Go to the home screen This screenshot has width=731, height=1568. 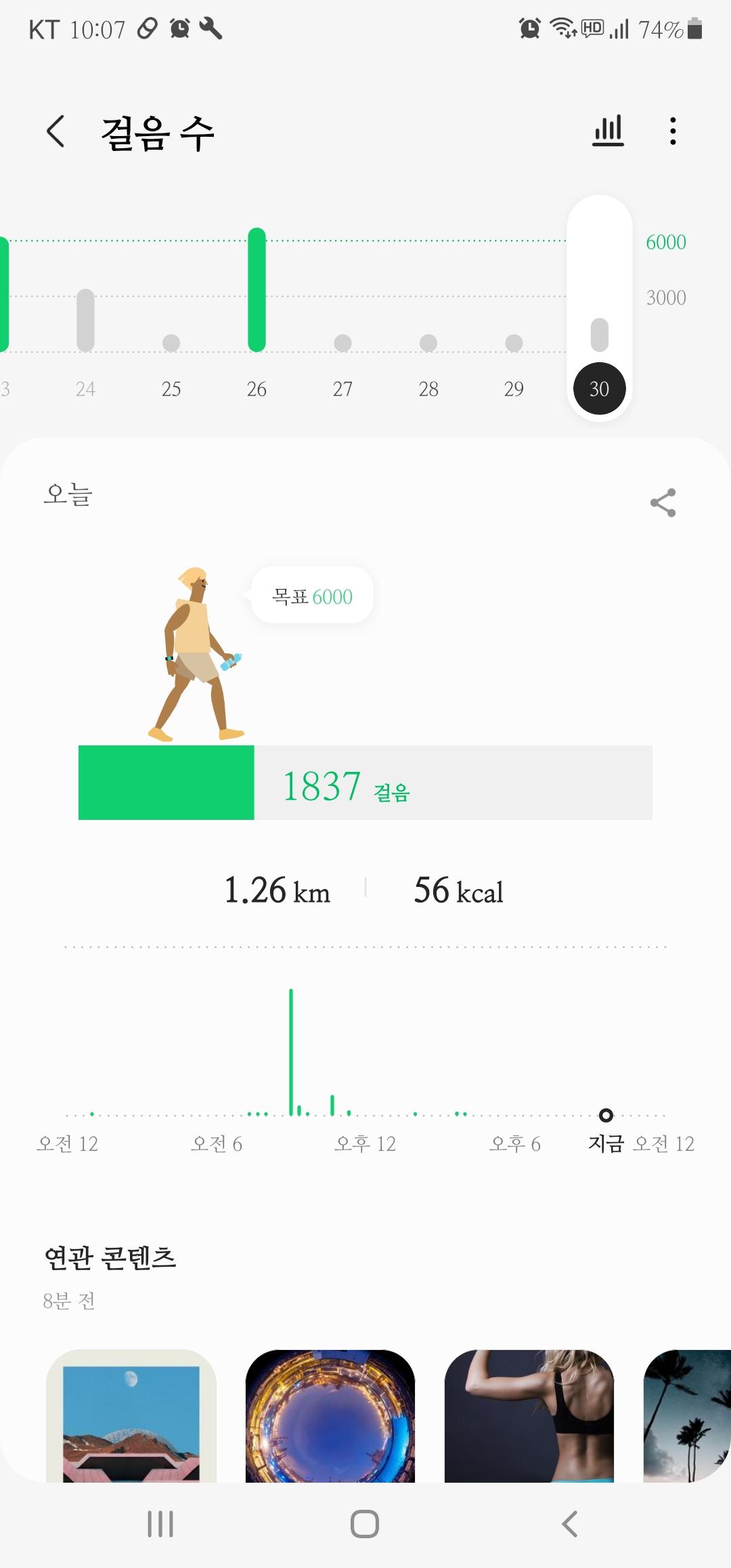pos(365,1524)
